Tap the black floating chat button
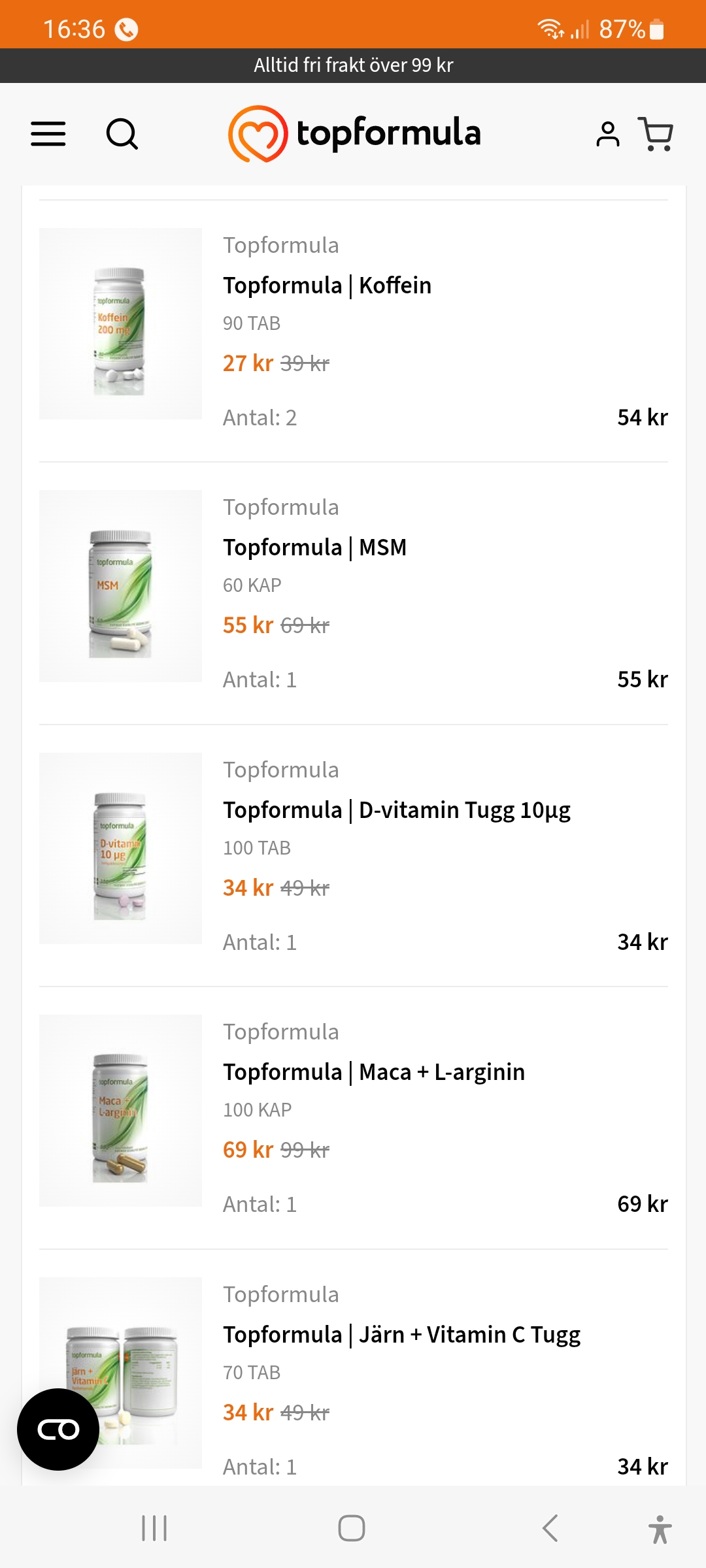 point(58,1429)
